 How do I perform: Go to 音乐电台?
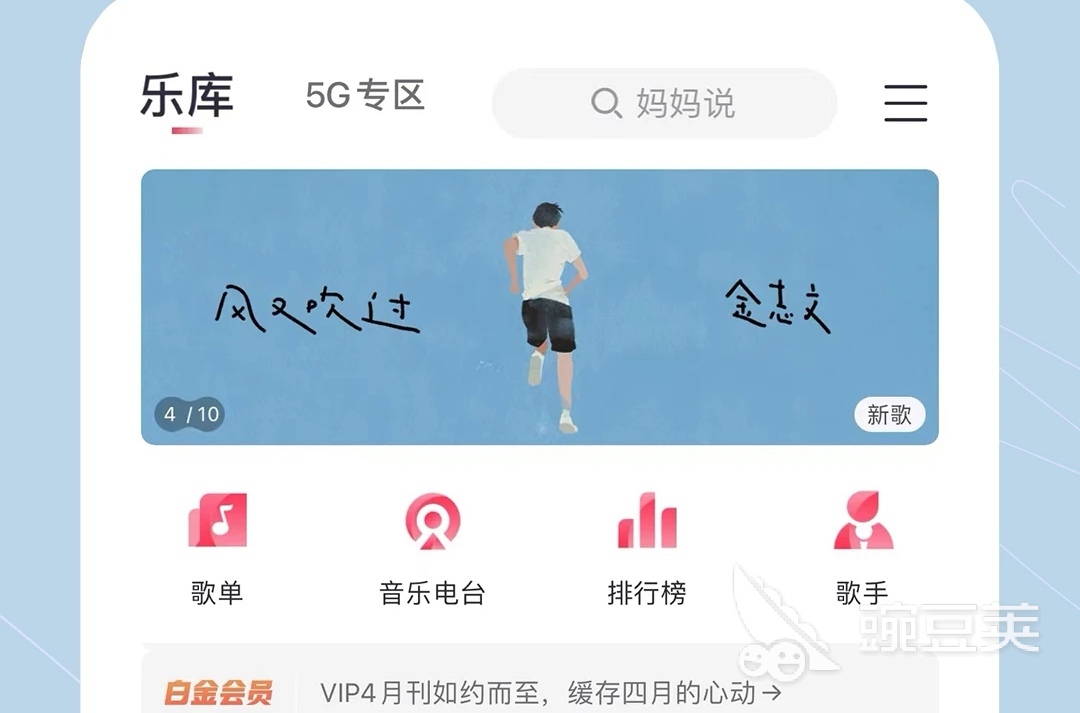(x=432, y=547)
